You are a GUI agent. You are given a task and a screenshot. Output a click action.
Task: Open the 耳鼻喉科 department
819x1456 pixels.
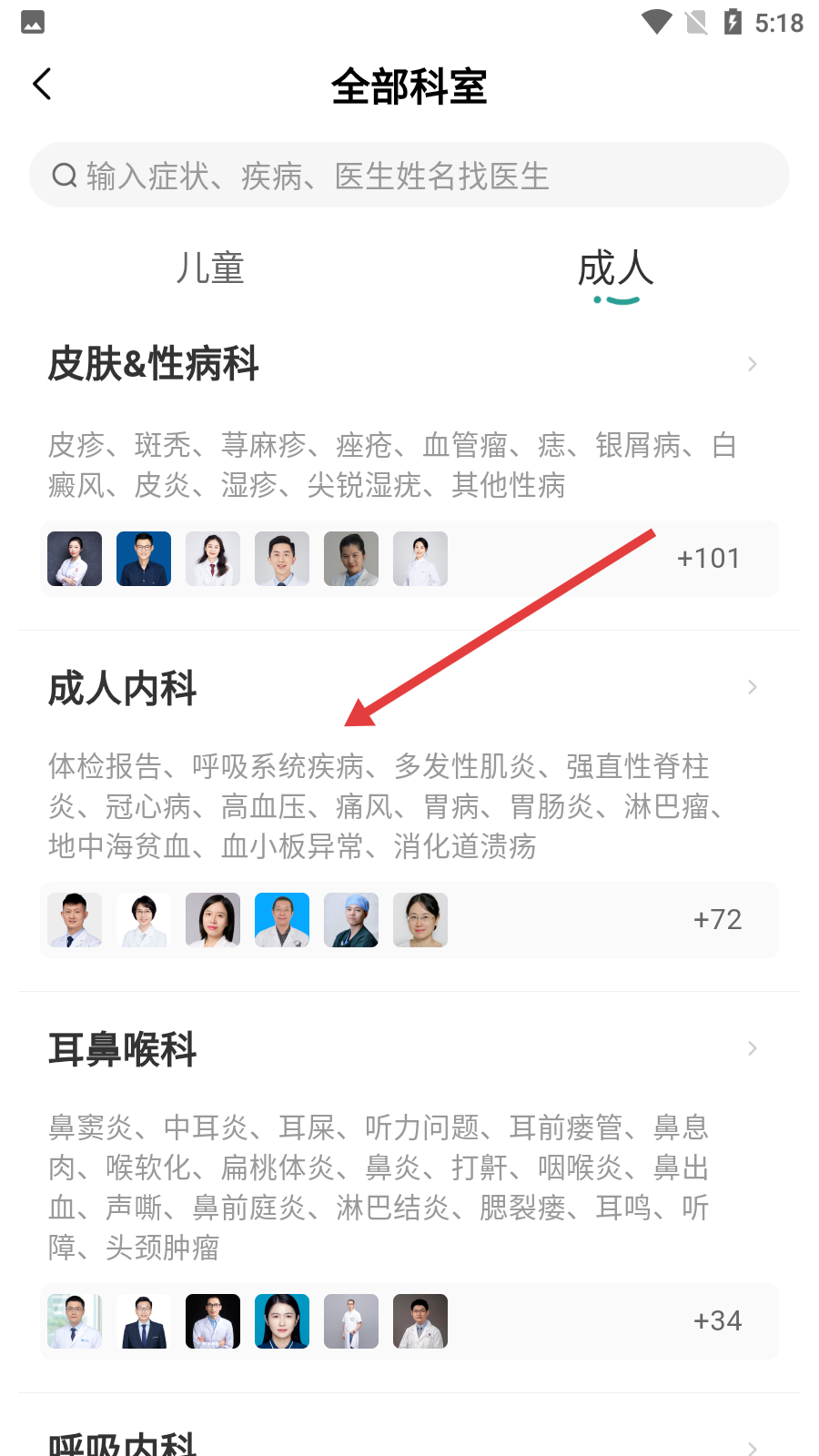[123, 1048]
